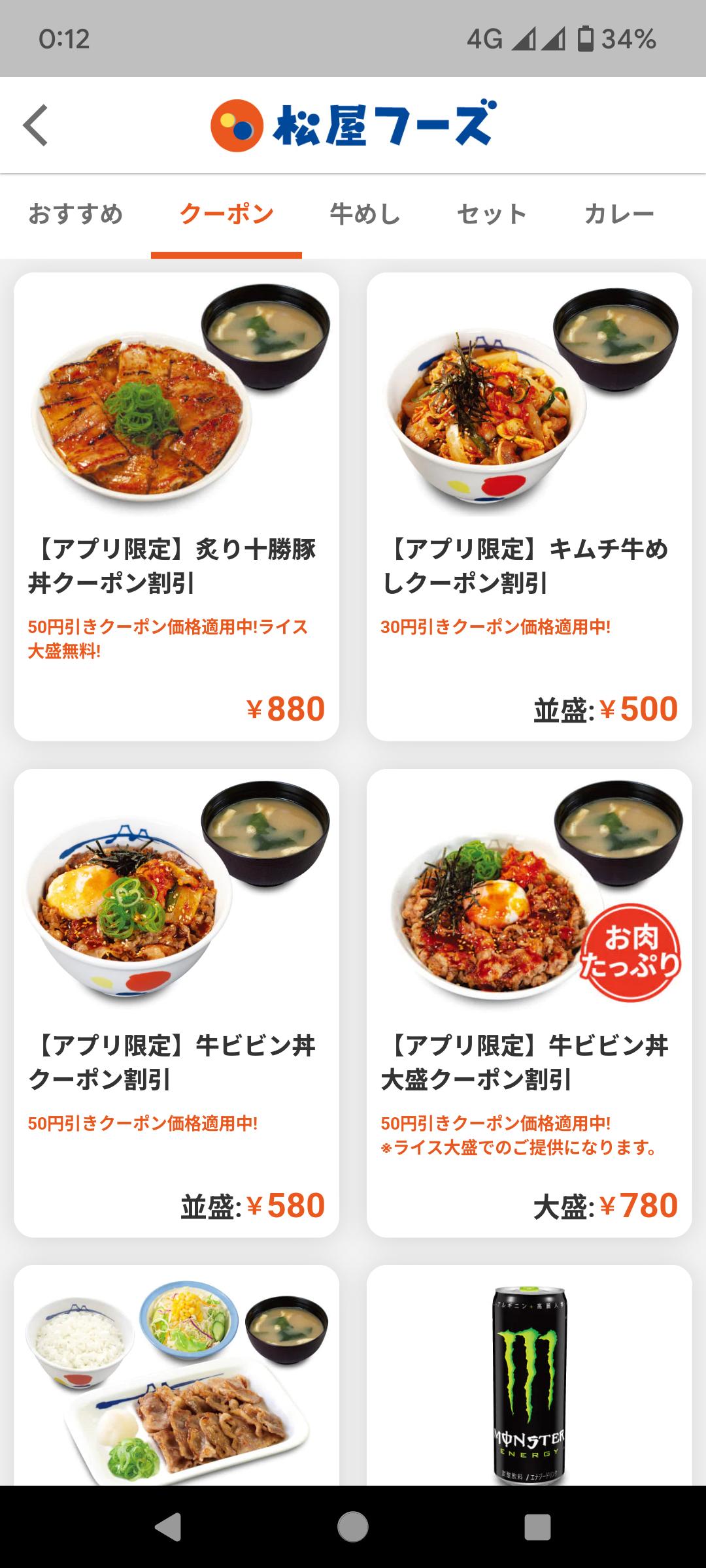Open the キムチ牛めし coupon card
706x1568 pixels.
coord(529,506)
